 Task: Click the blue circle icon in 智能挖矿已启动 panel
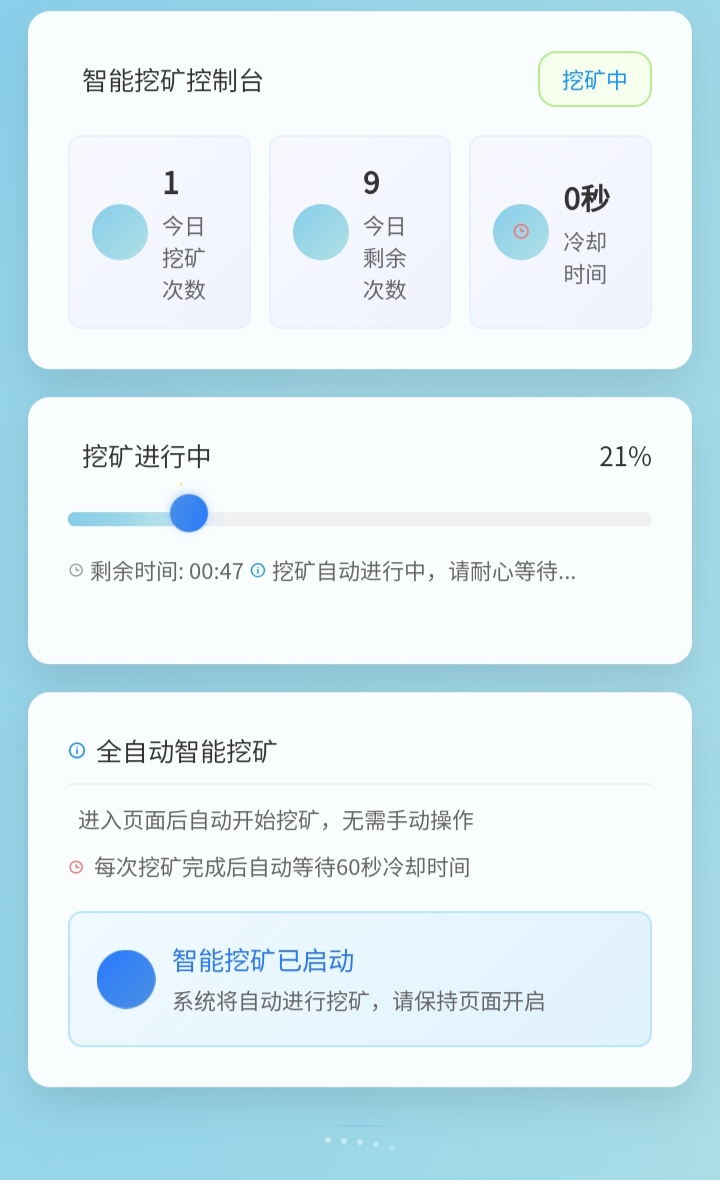pos(125,978)
